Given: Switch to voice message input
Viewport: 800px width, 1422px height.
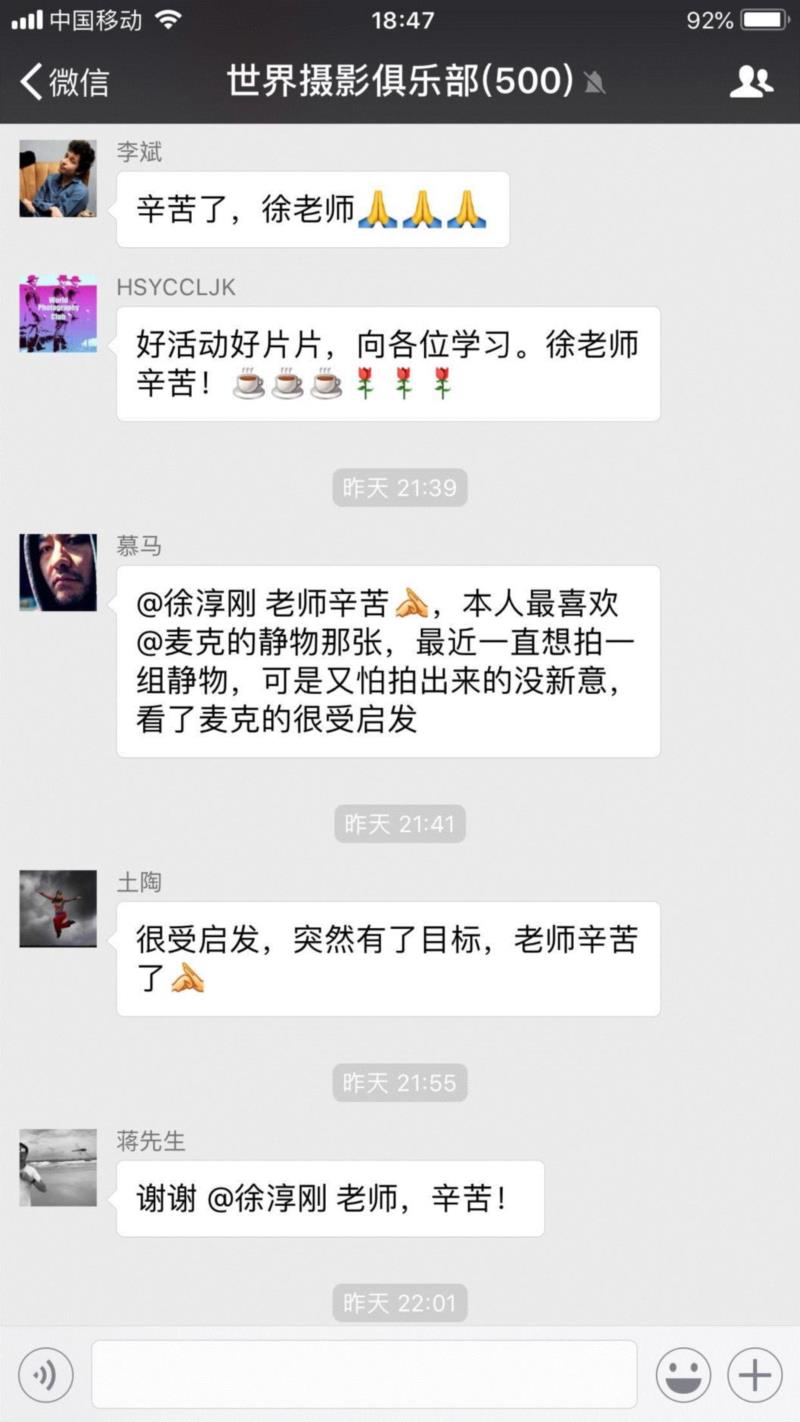Looking at the screenshot, I should (45, 1375).
